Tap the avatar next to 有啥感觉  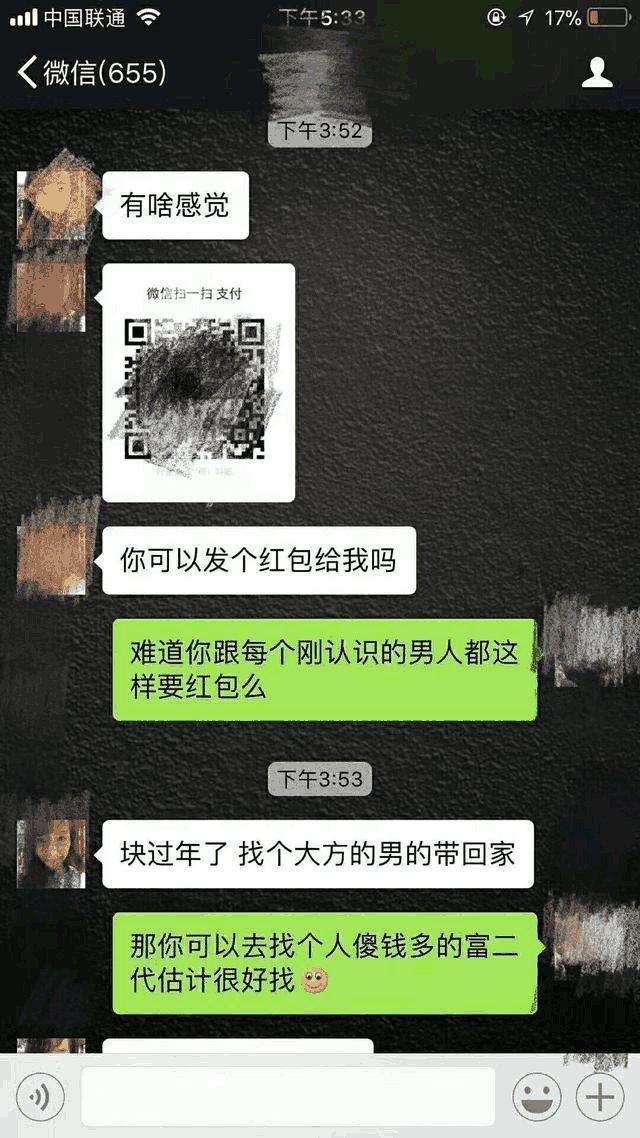(x=52, y=200)
